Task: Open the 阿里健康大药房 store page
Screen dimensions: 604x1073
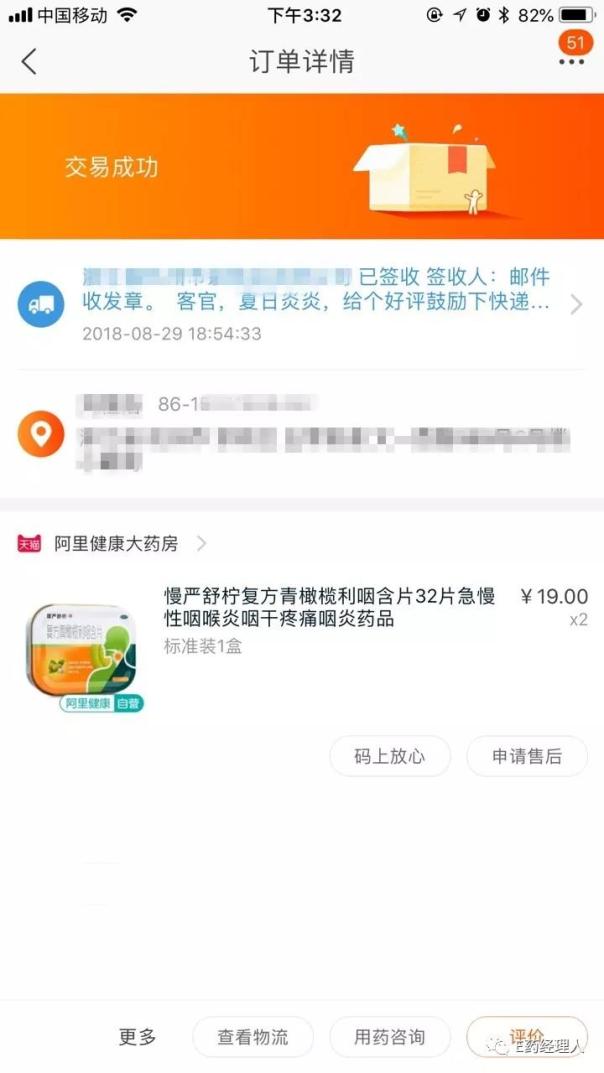Action: coord(113,544)
